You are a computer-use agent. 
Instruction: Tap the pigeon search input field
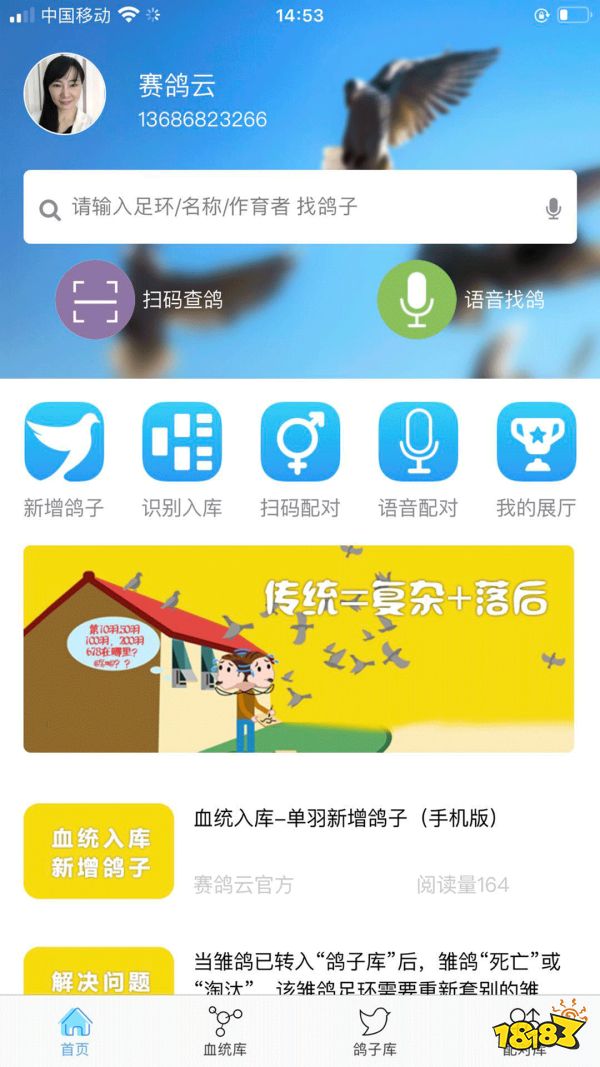coord(290,208)
